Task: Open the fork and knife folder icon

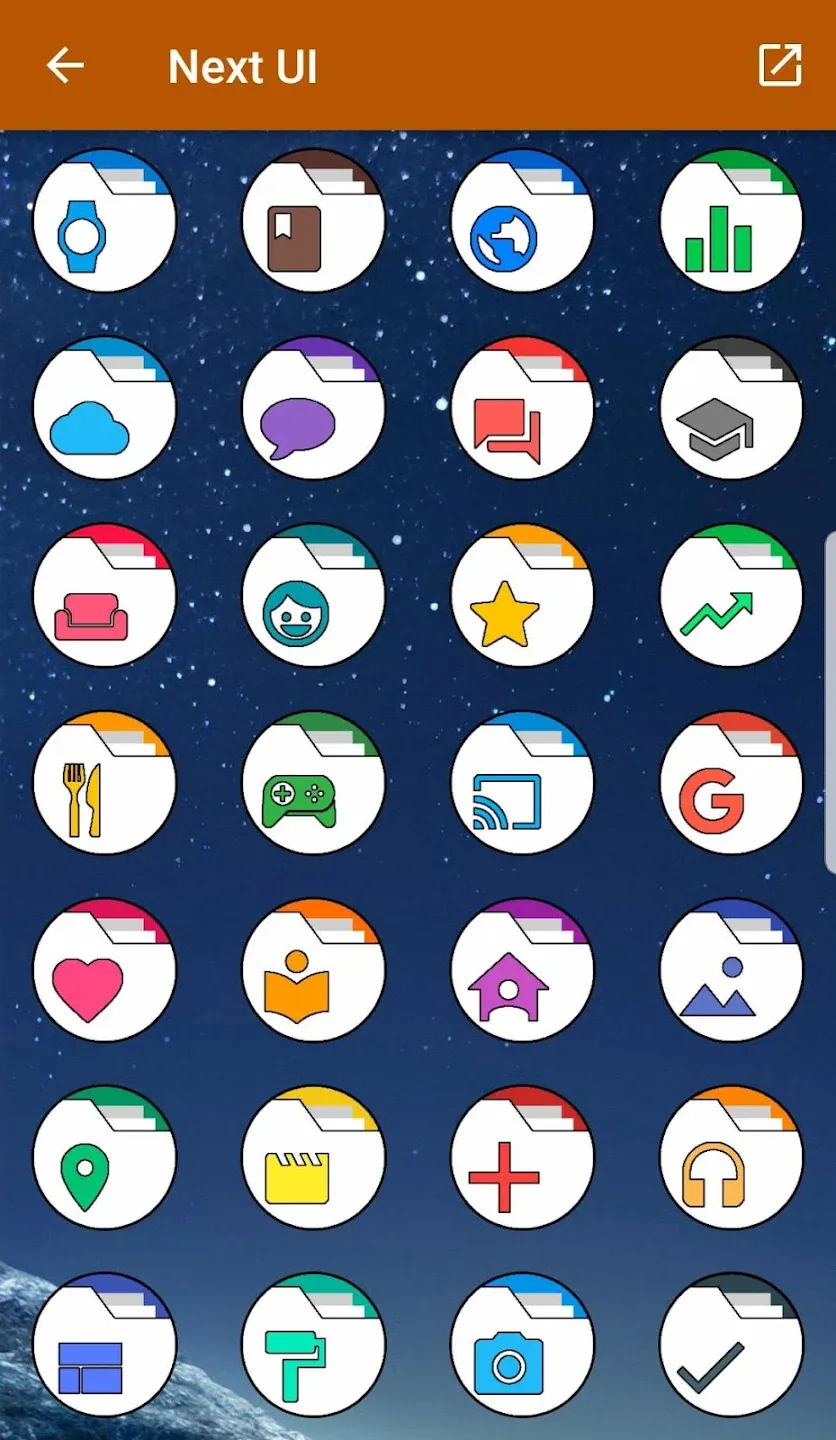Action: click(x=104, y=783)
